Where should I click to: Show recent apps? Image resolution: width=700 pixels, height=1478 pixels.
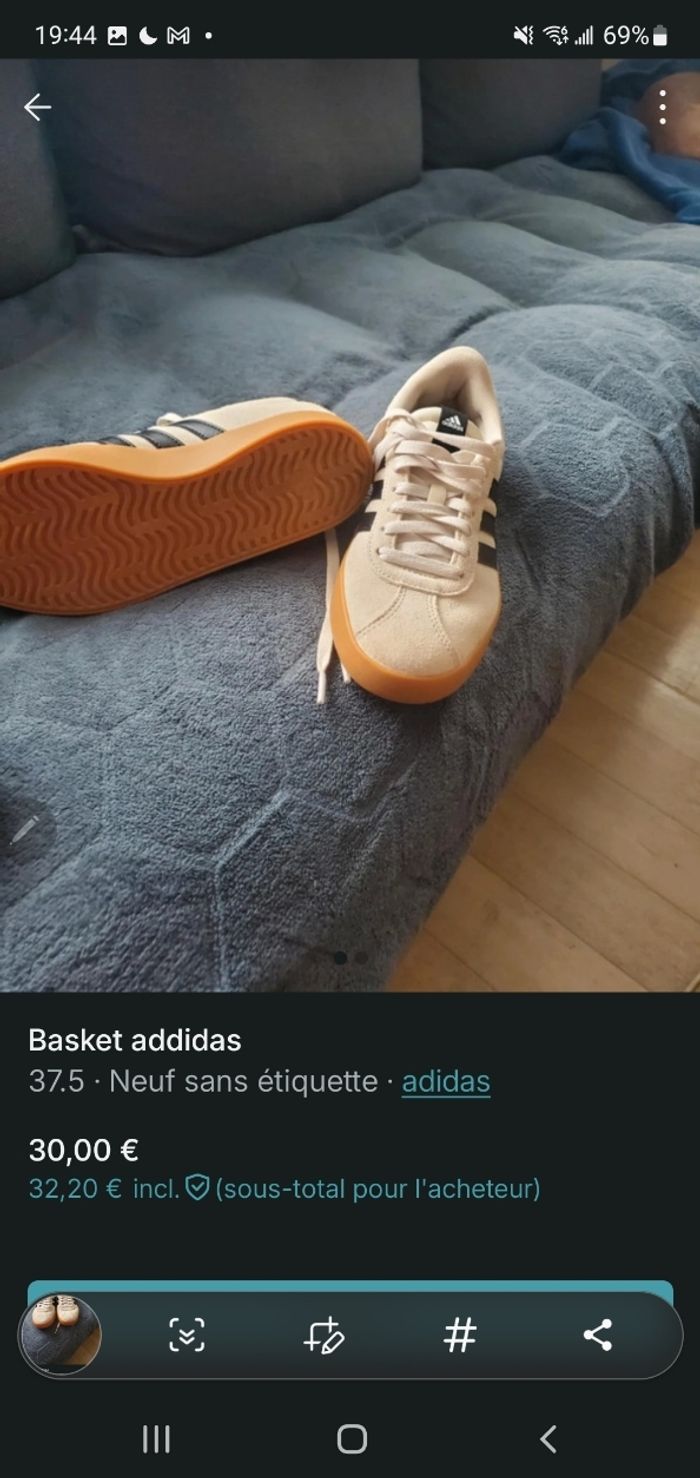pos(156,1439)
